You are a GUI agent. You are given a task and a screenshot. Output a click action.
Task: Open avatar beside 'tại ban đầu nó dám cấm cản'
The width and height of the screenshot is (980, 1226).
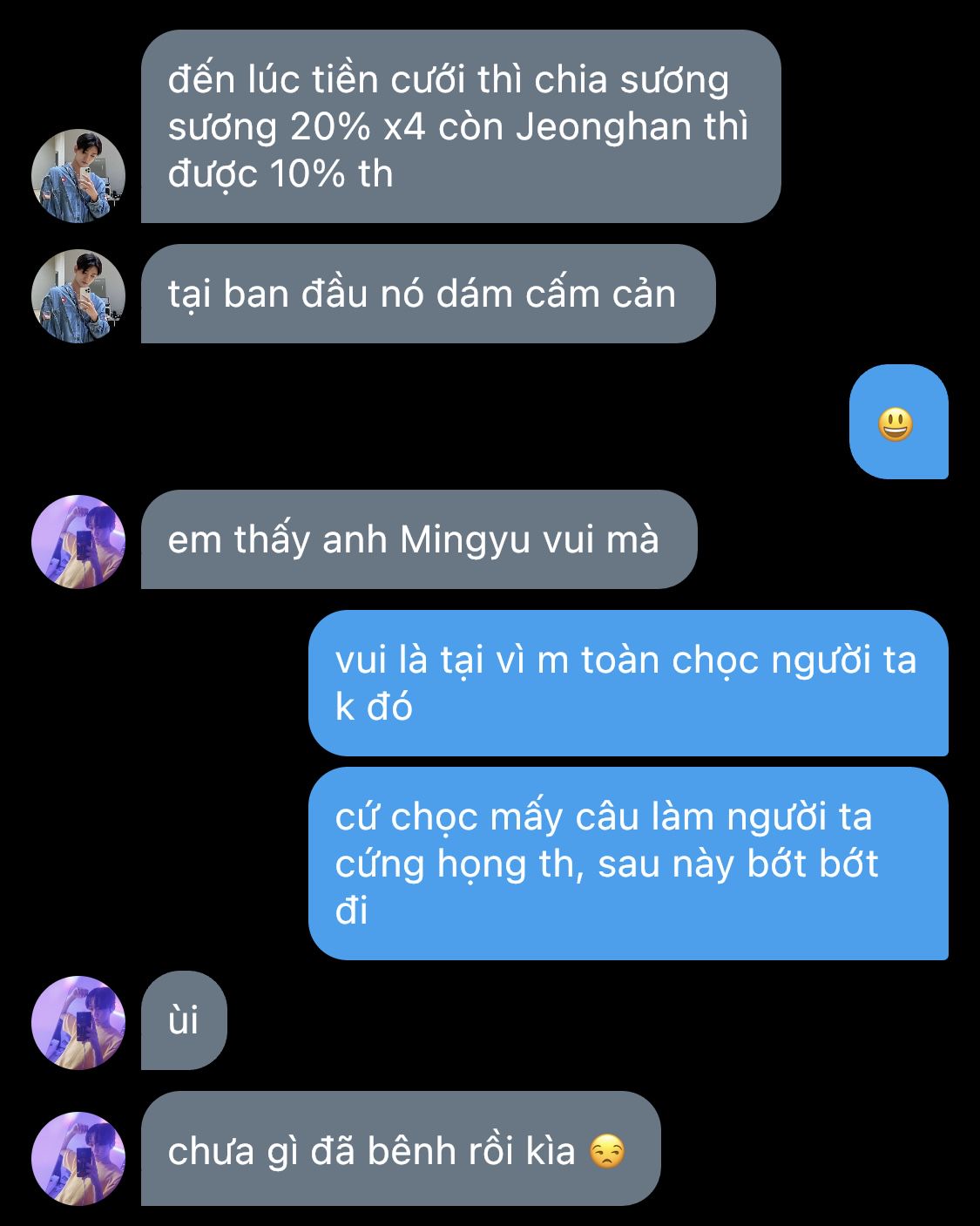(x=78, y=296)
